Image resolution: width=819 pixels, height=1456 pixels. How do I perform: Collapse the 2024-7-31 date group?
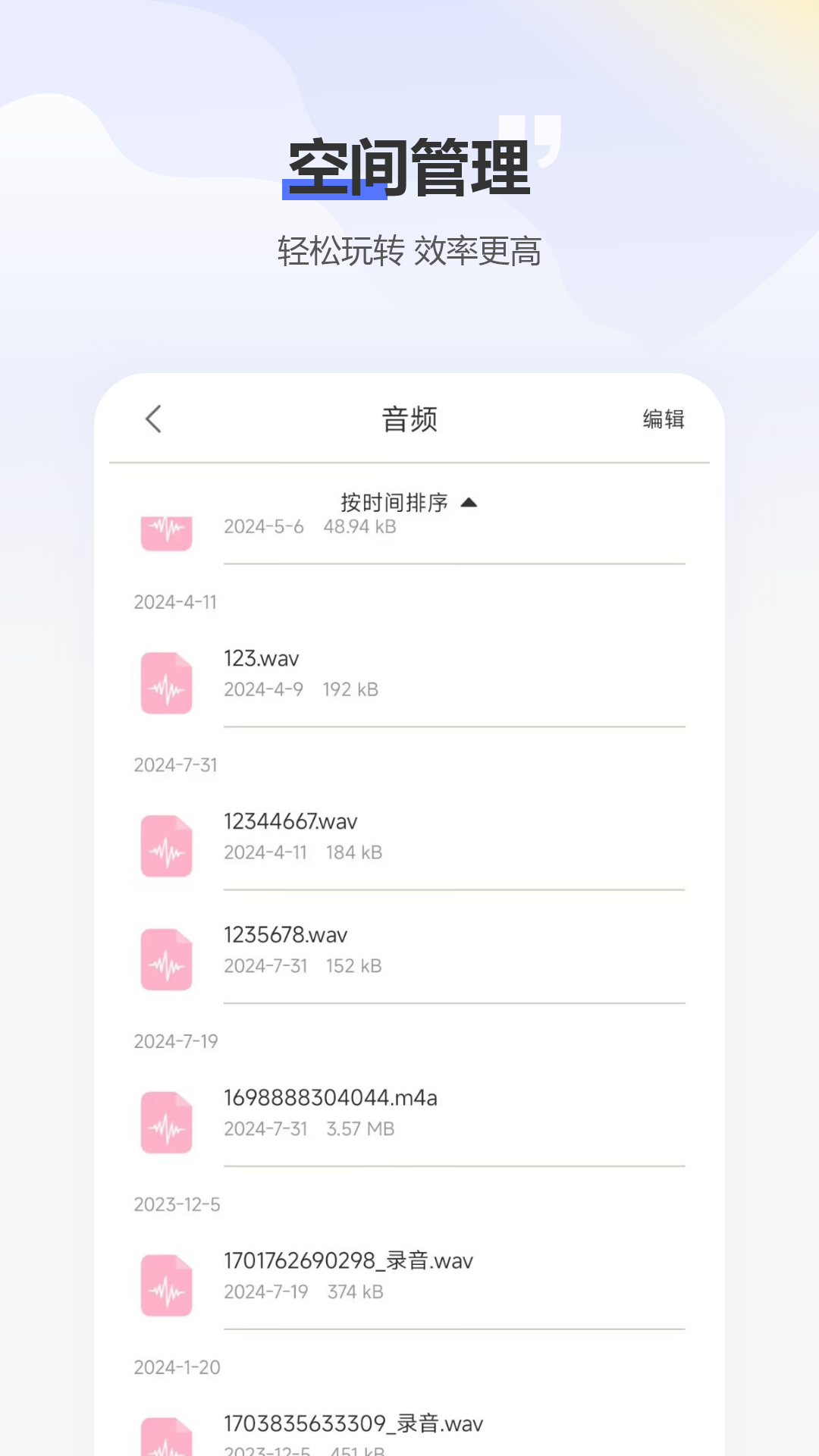point(176,765)
